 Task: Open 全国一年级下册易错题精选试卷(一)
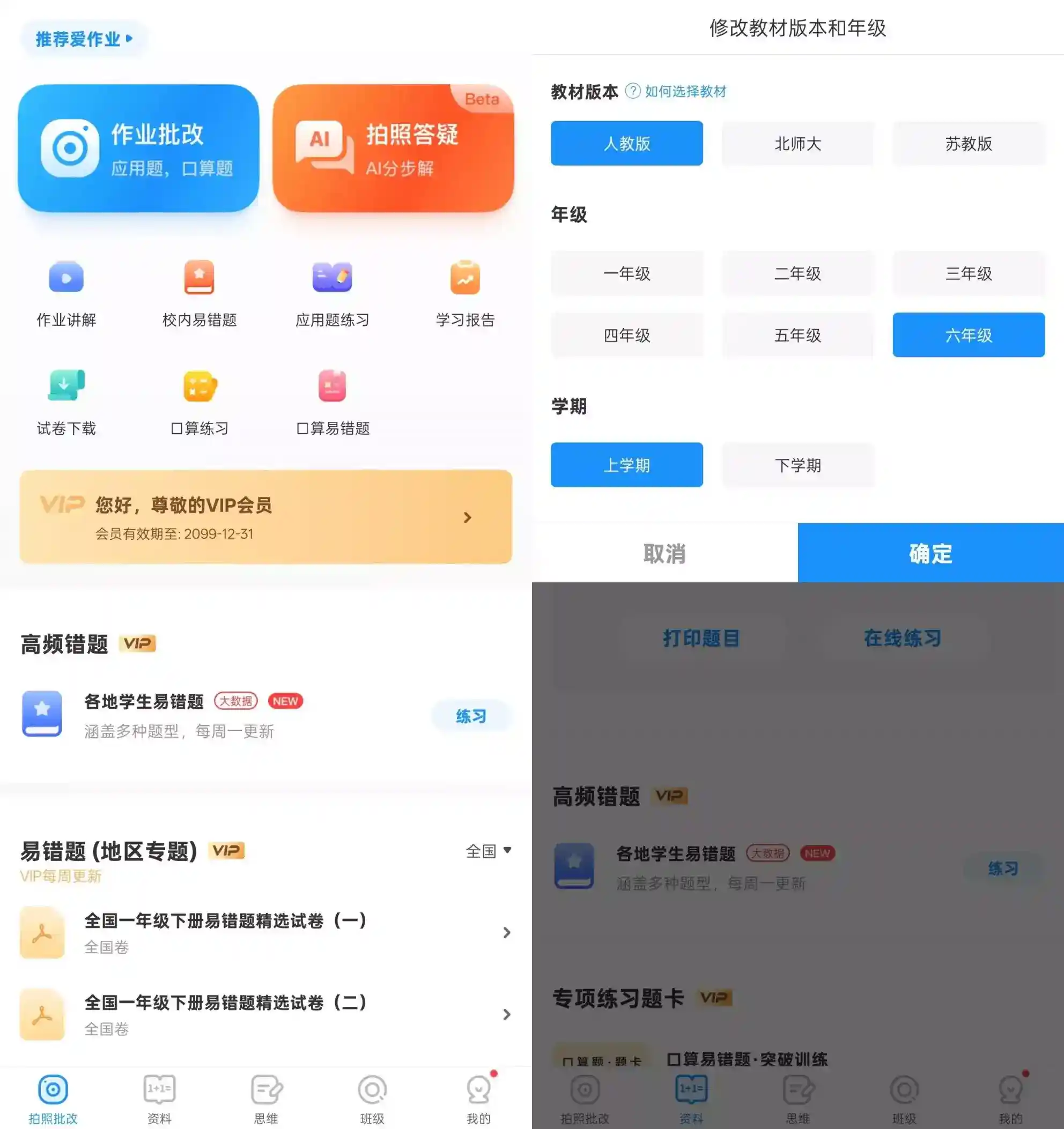coord(266,932)
